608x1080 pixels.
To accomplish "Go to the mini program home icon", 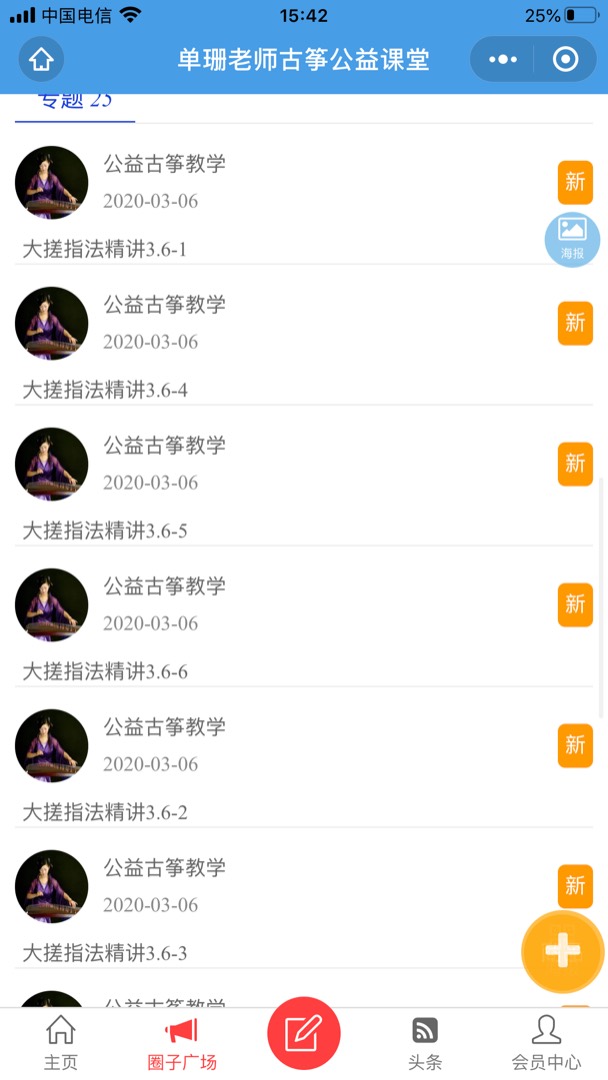I will click(41, 59).
